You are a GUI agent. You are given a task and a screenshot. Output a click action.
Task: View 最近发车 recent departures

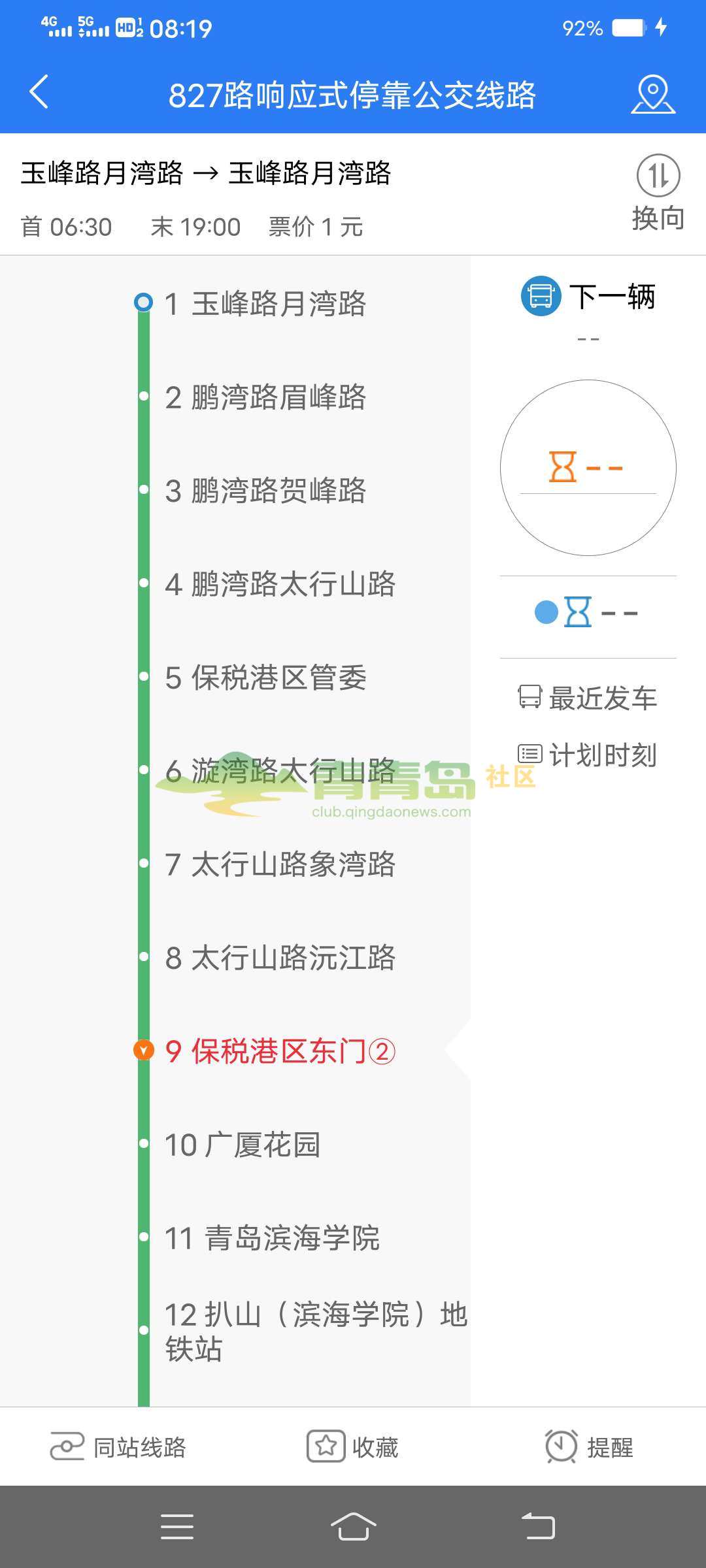588,698
